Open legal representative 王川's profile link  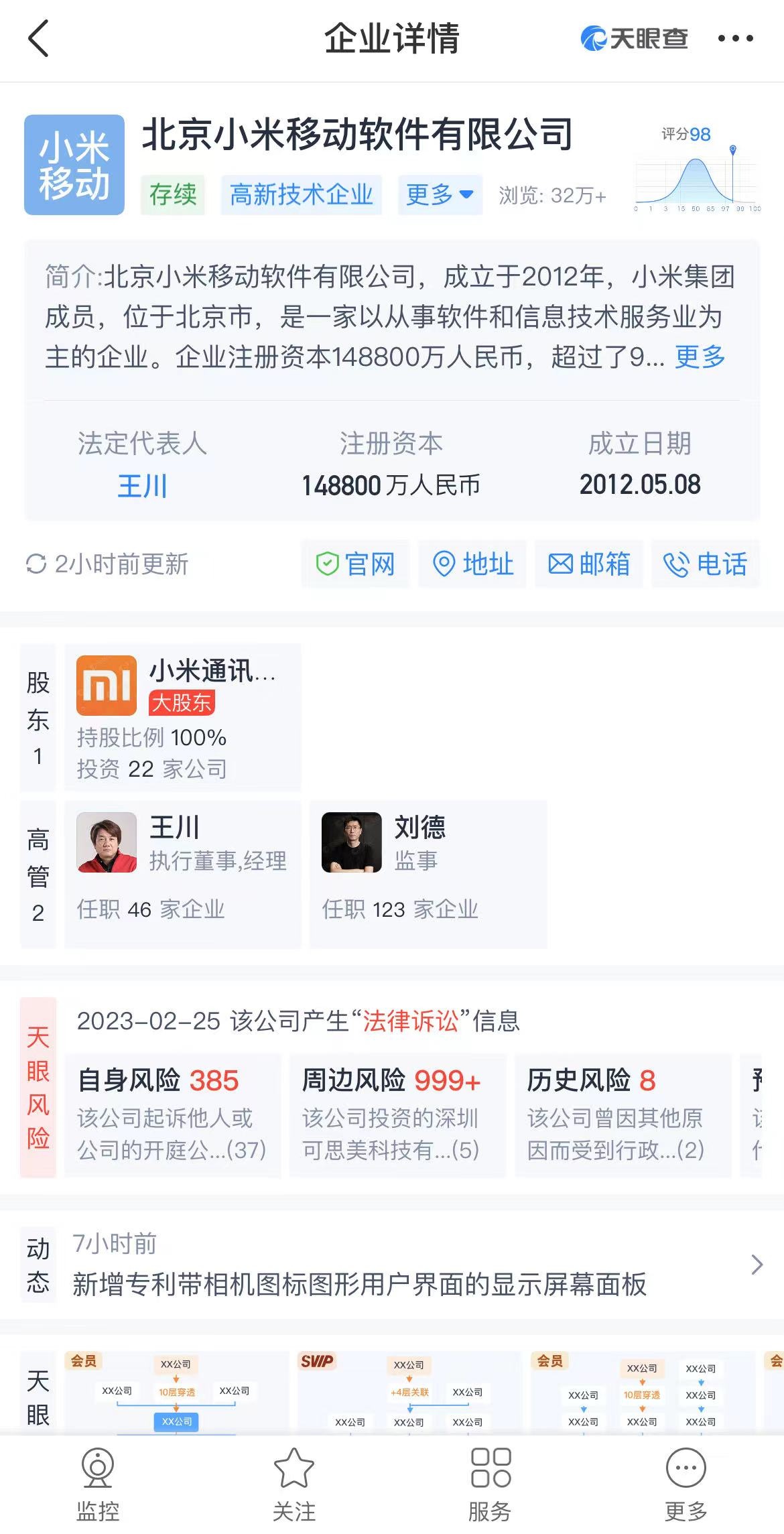pyautogui.click(x=142, y=485)
